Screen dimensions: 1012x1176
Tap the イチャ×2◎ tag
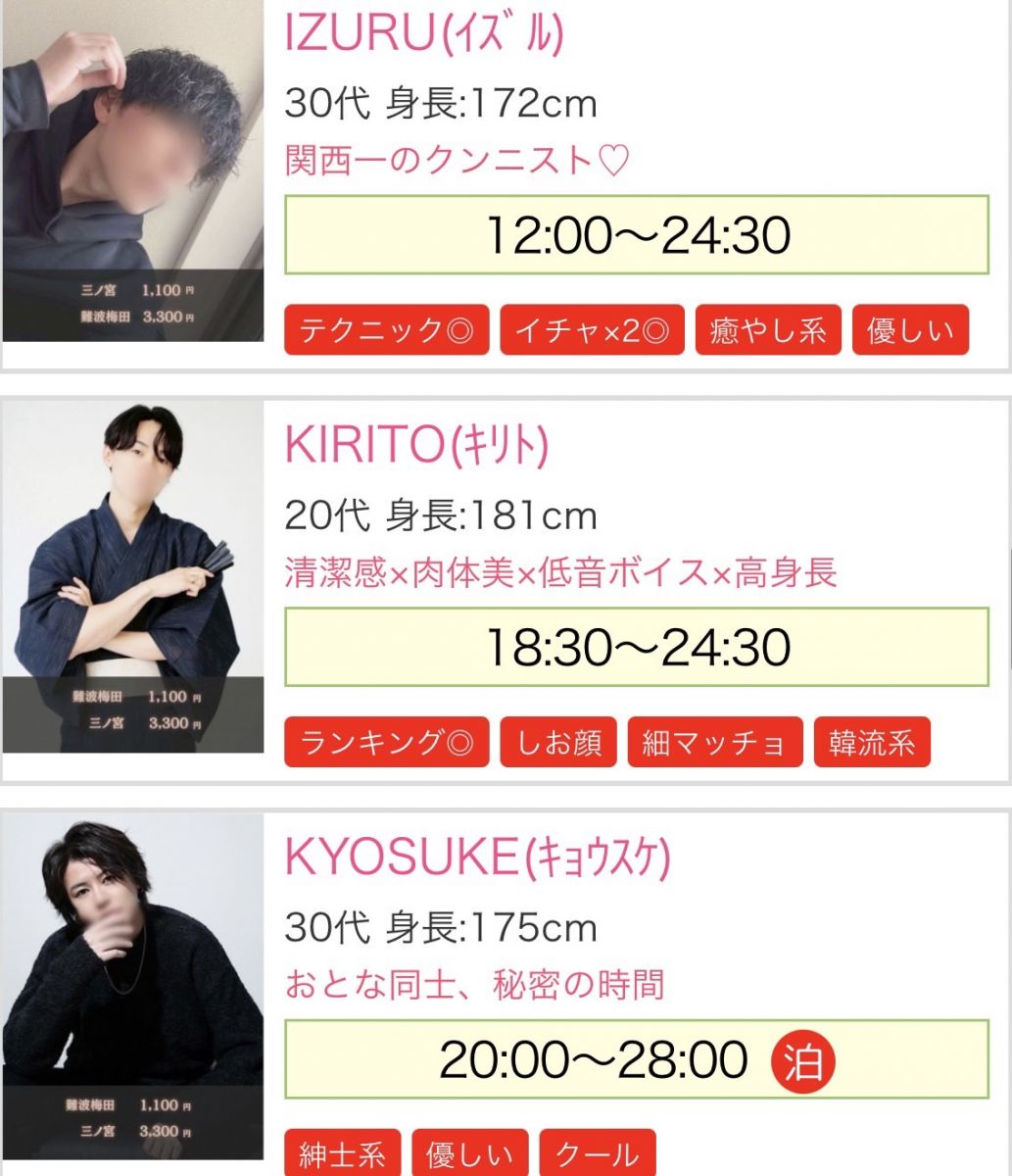point(592,330)
